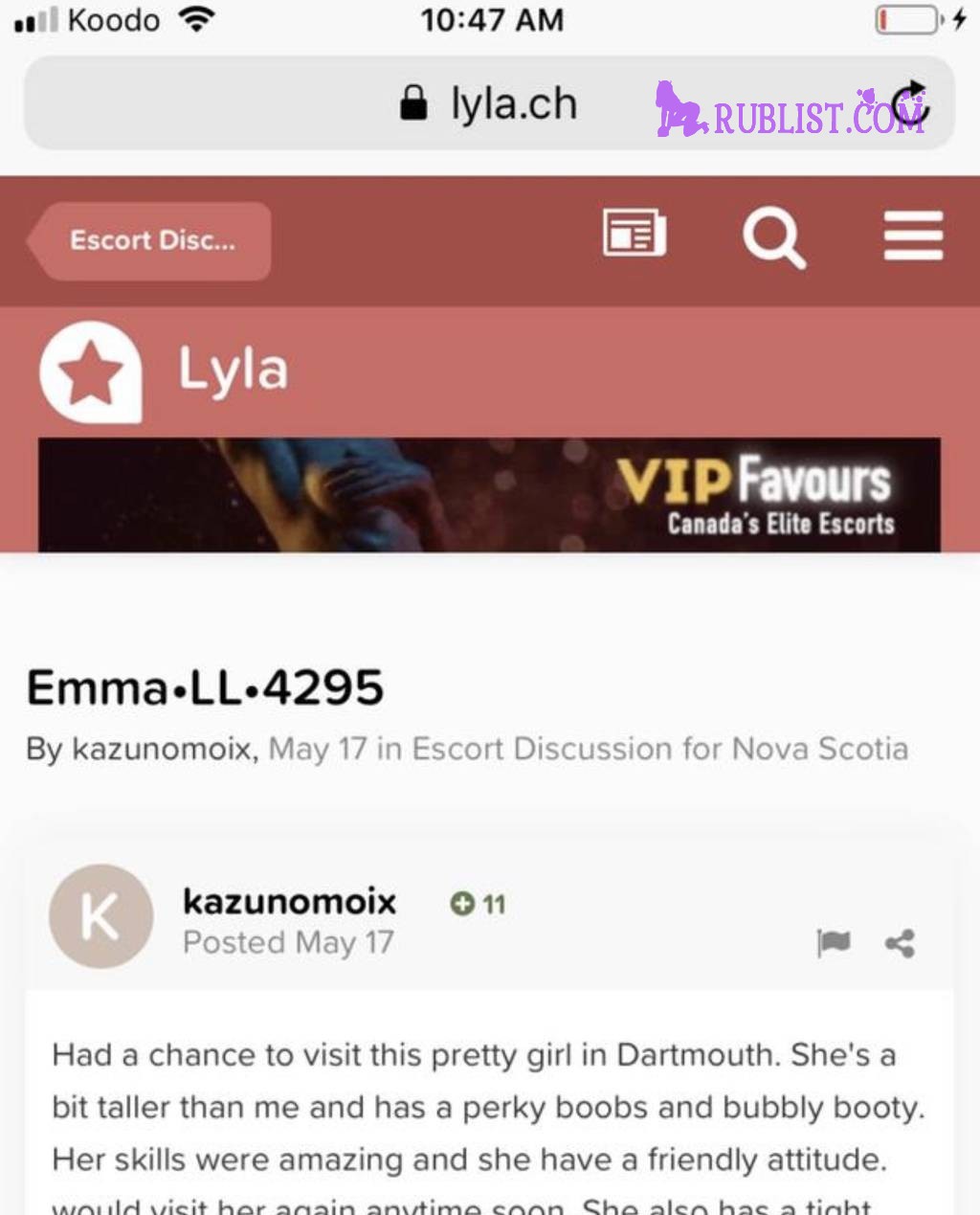The image size is (980, 1215).
Task: View kazunomoix profile avatar
Action: tap(100, 916)
